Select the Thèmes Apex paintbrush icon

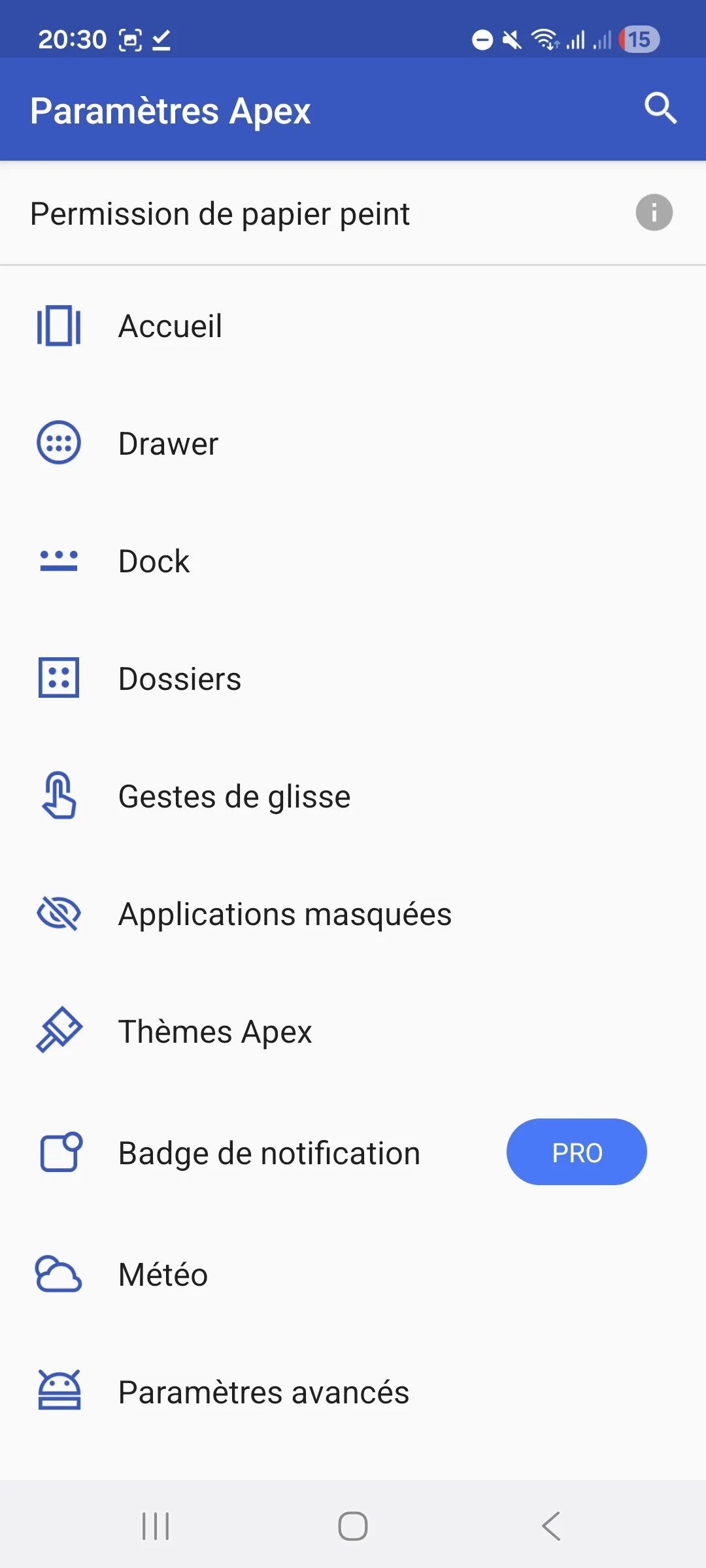(x=58, y=1031)
